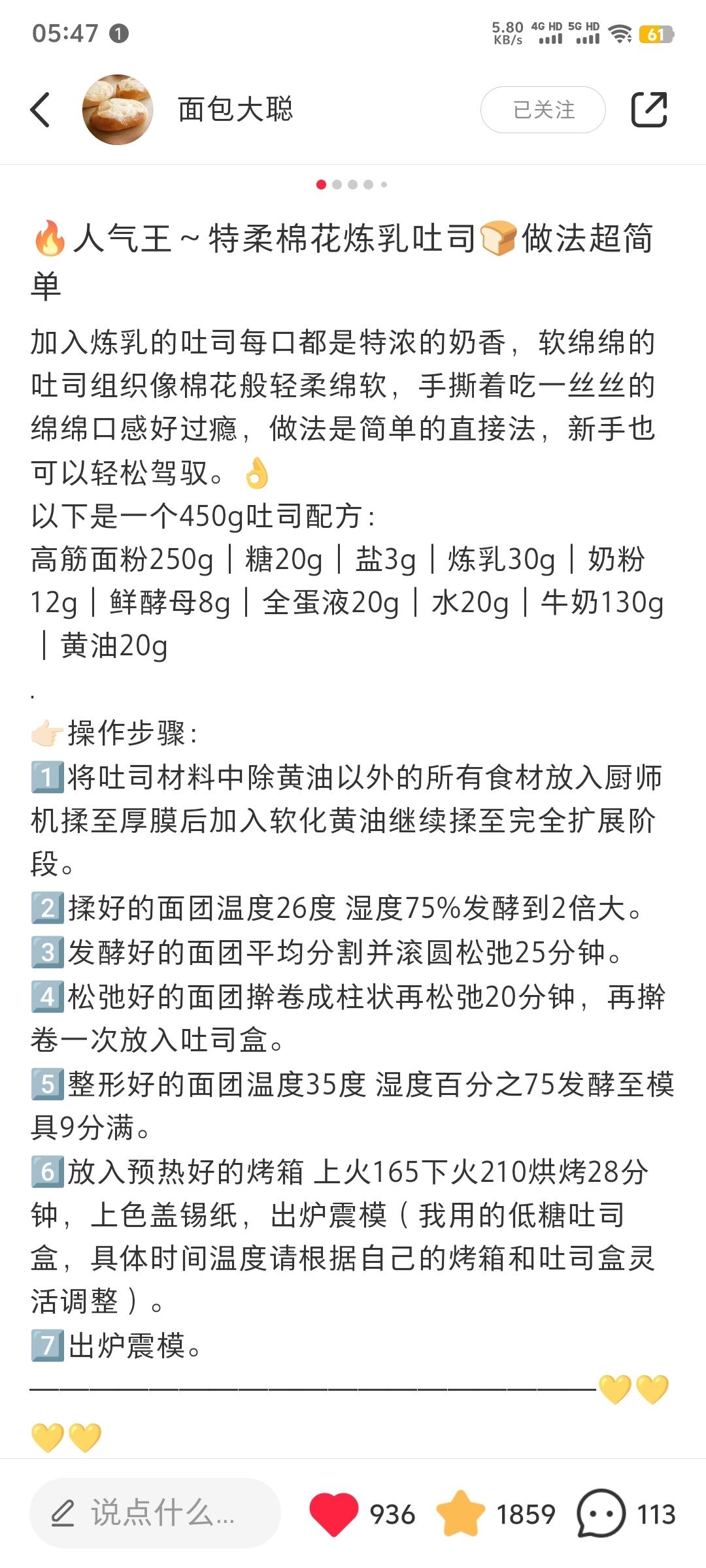The width and height of the screenshot is (706, 1568).
Task: Go back using the top-left arrow
Action: pyautogui.click(x=41, y=110)
